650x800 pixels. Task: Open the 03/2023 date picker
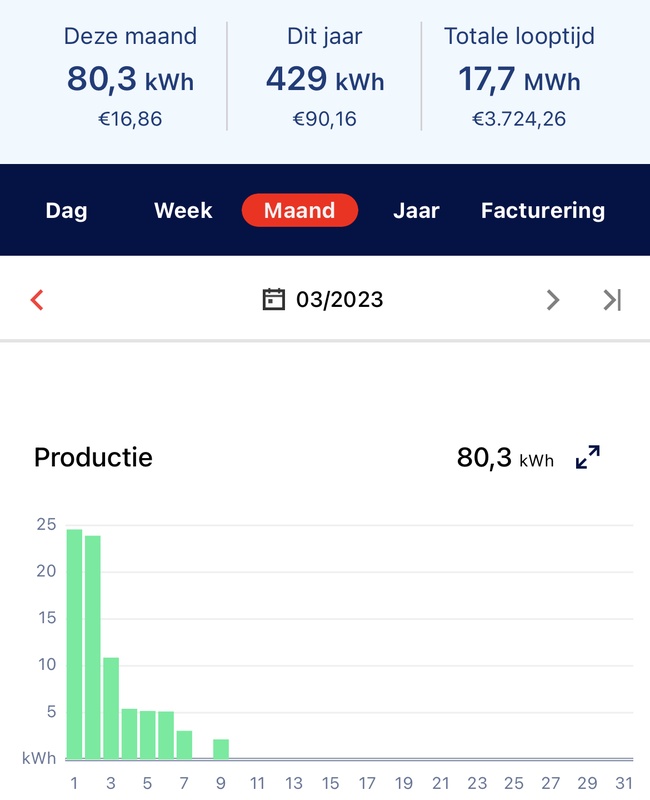pos(322,299)
